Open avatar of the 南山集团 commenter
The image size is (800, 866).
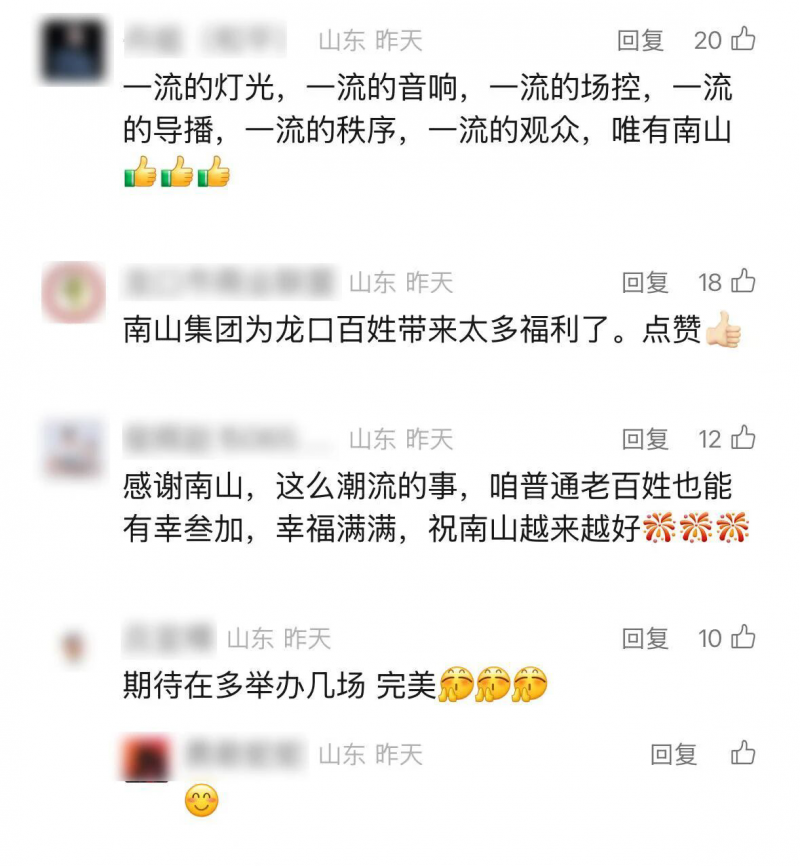click(73, 291)
